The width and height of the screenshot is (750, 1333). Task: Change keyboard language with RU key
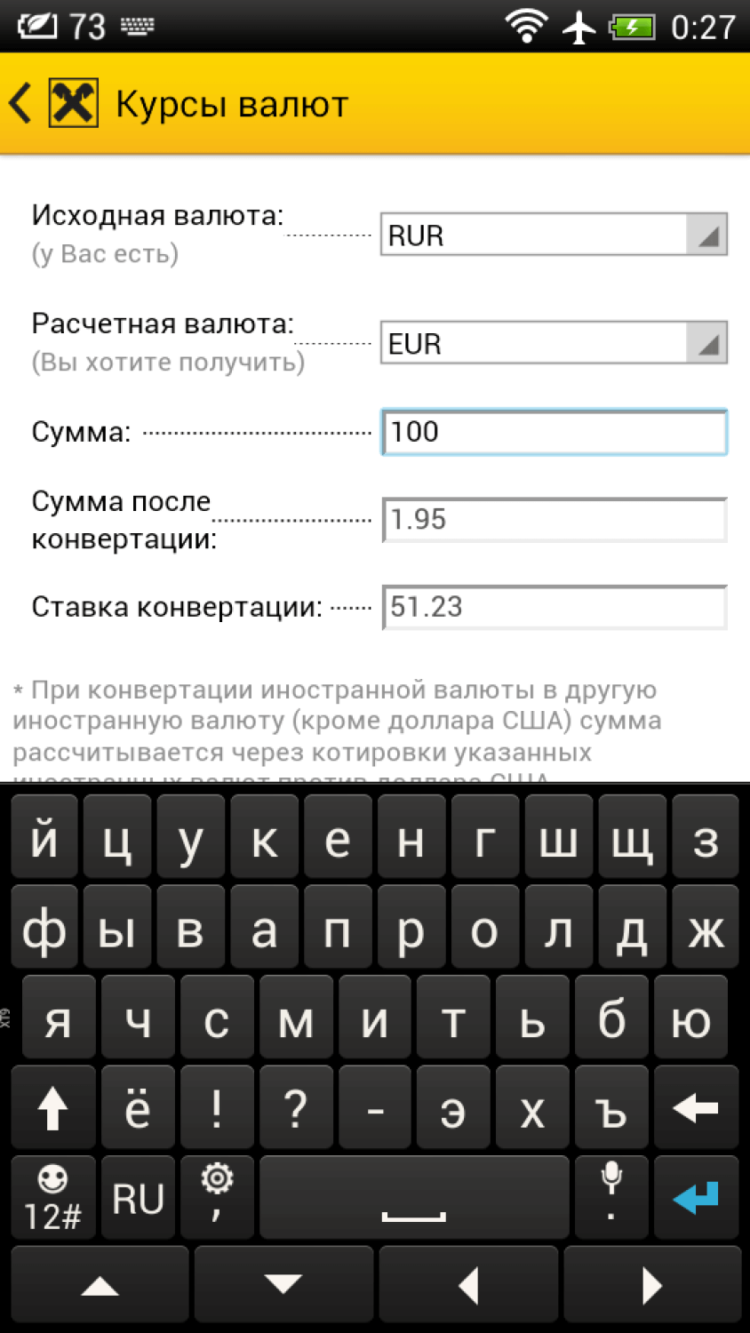138,1197
